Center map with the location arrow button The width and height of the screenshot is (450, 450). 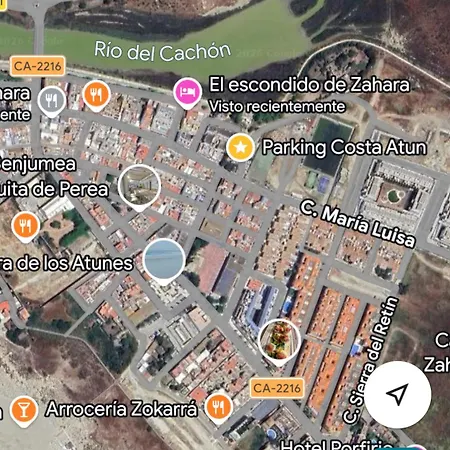[397, 394]
